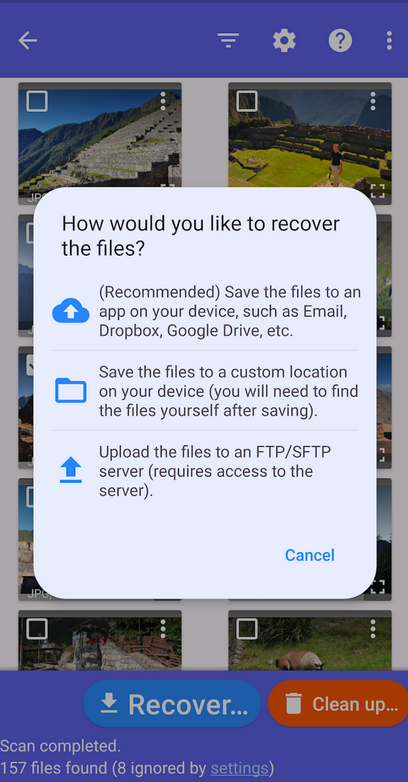
Task: Choose the recommended save to an app option
Action: click(205, 311)
